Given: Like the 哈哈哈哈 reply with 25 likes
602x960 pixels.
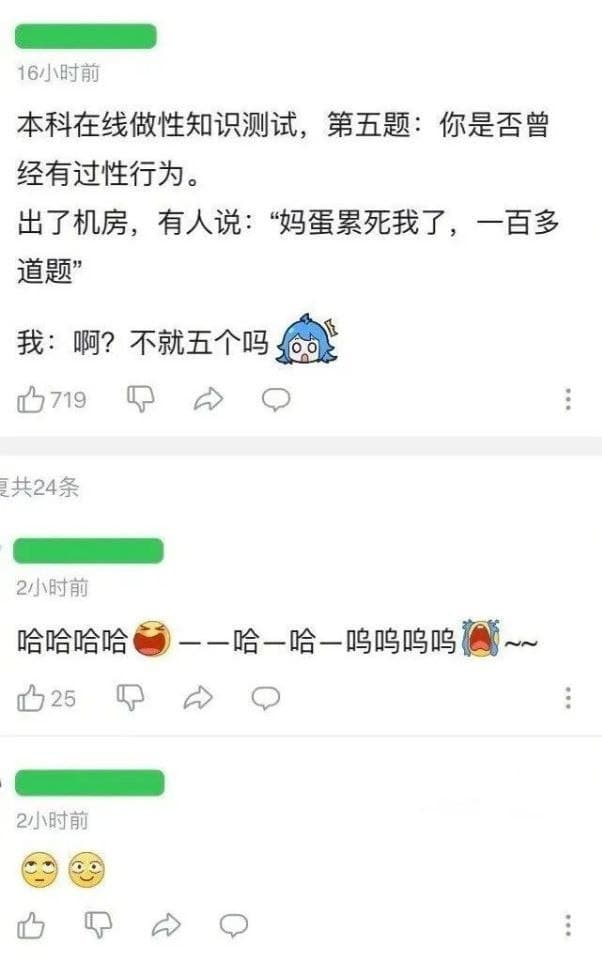Looking at the screenshot, I should (x=32, y=698).
